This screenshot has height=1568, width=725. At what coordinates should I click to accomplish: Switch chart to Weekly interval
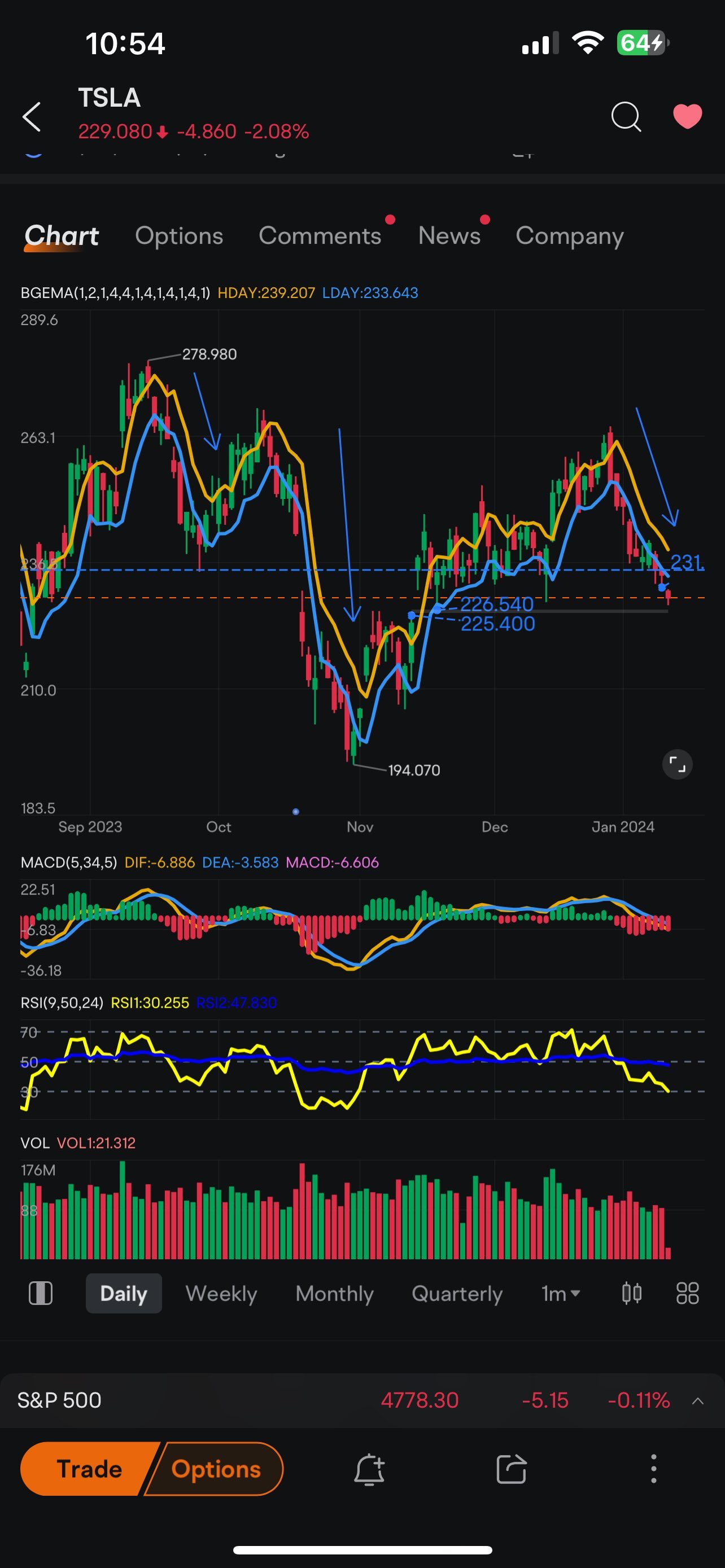221,1294
